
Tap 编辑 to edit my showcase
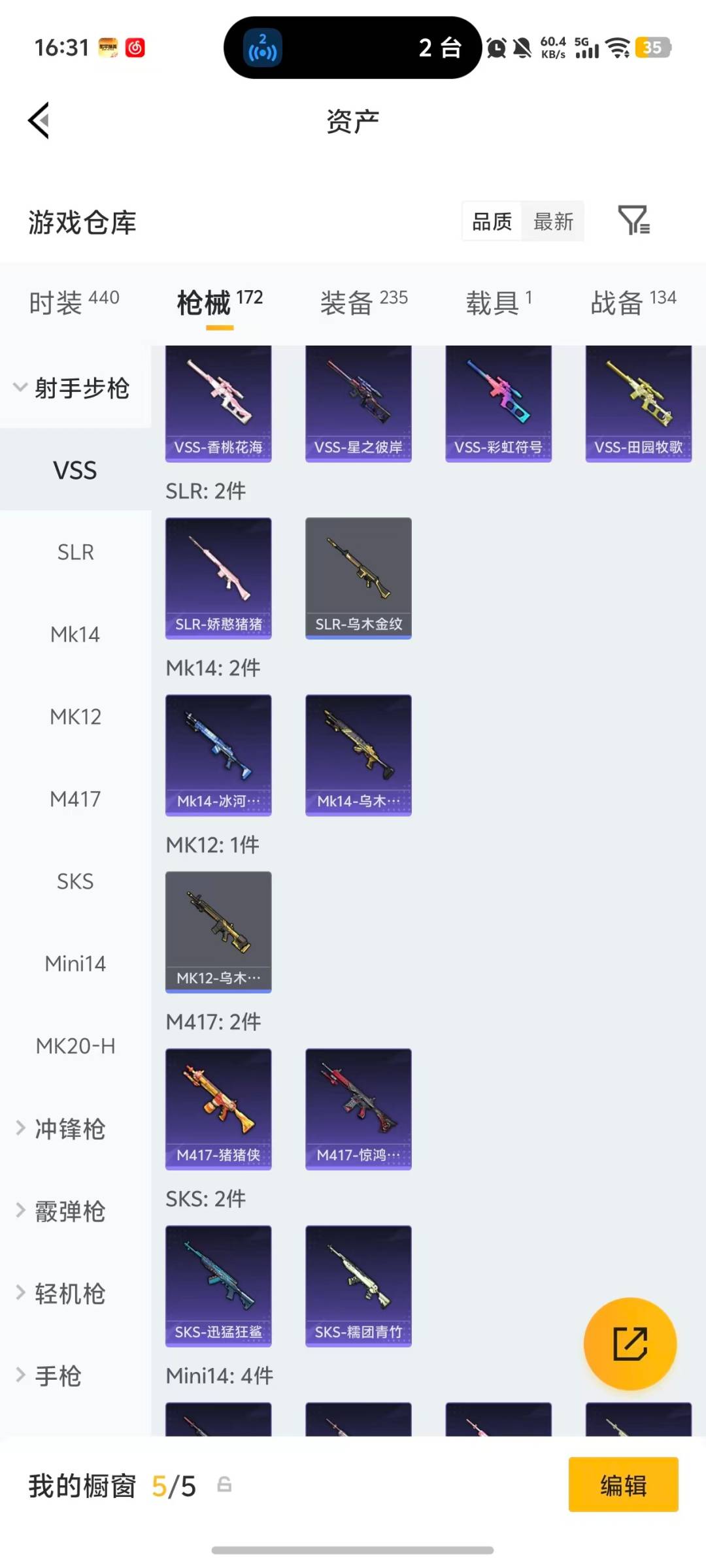point(623,1485)
